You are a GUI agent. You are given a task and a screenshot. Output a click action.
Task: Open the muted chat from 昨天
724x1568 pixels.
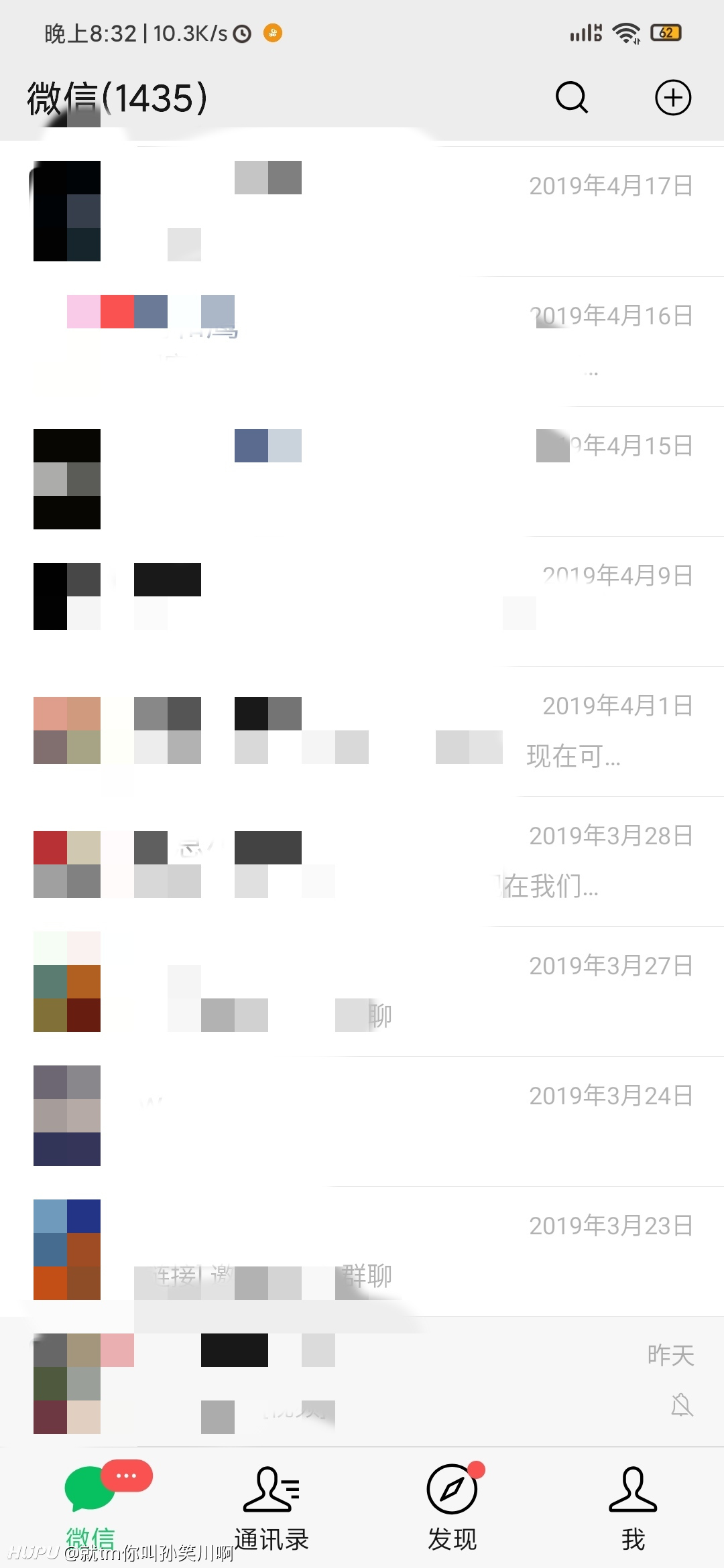pos(362,1381)
